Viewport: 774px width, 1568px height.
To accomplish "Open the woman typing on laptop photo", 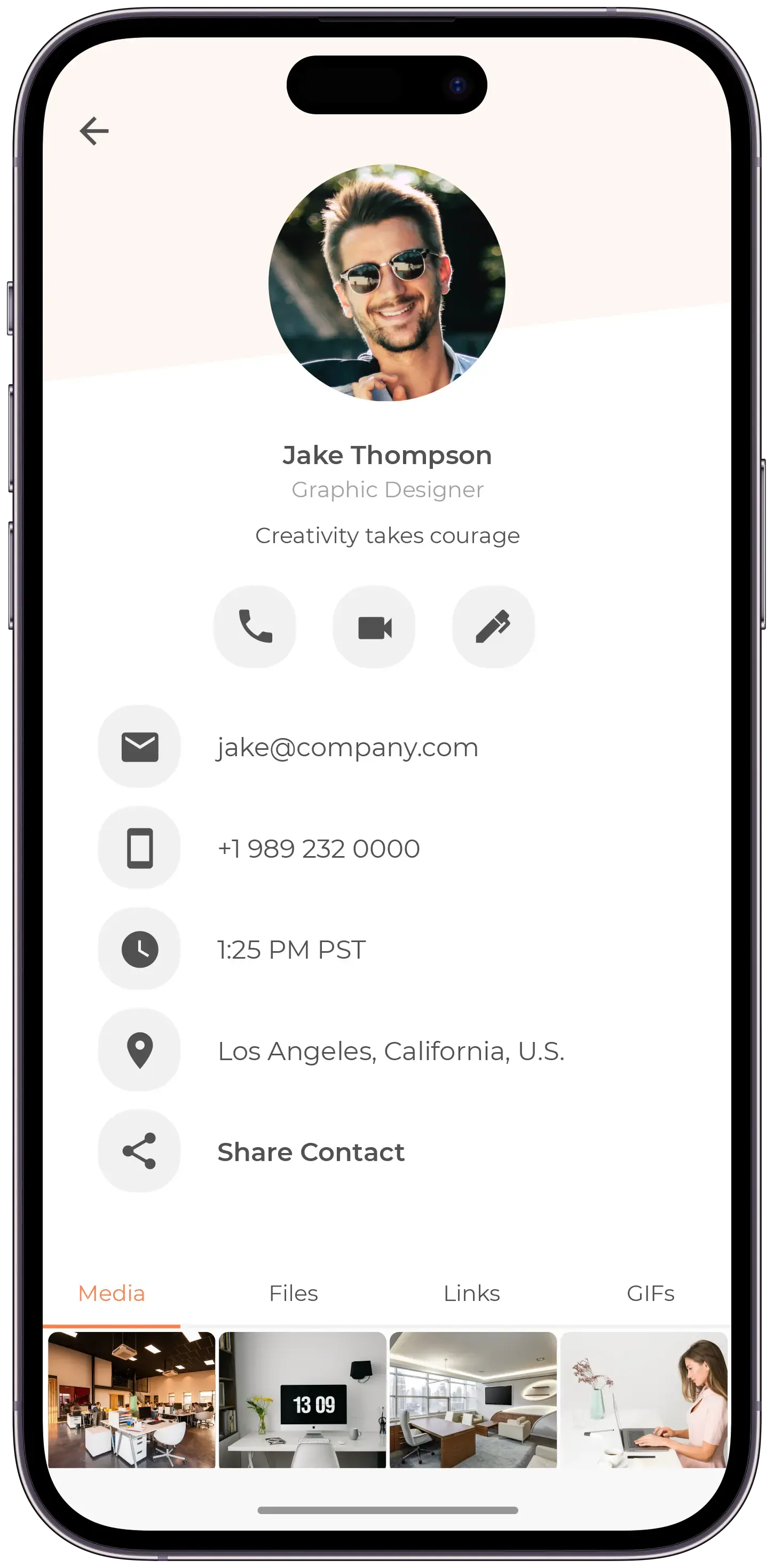I will [644, 1399].
